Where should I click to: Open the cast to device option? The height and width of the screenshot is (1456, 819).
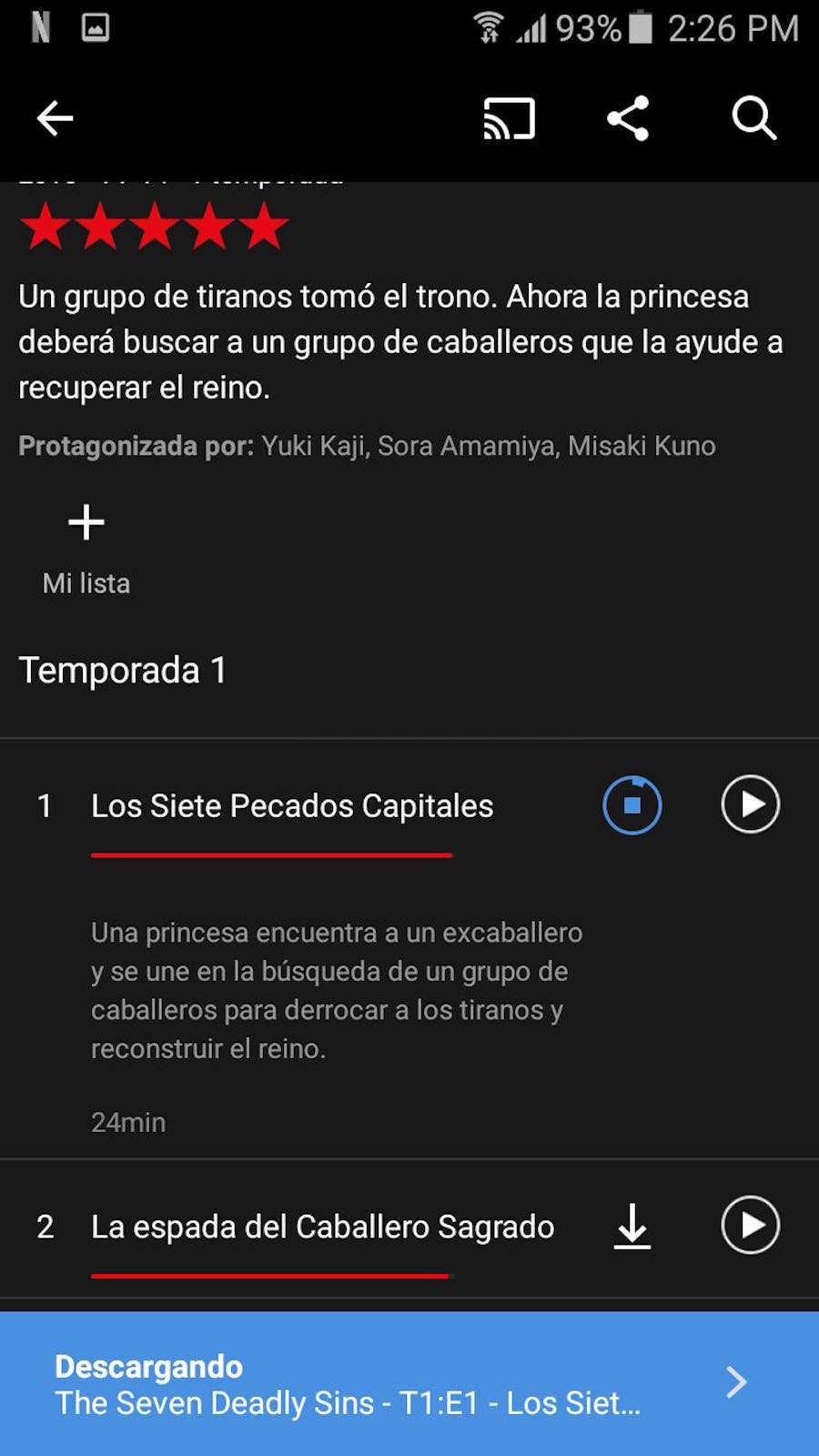[x=509, y=118]
